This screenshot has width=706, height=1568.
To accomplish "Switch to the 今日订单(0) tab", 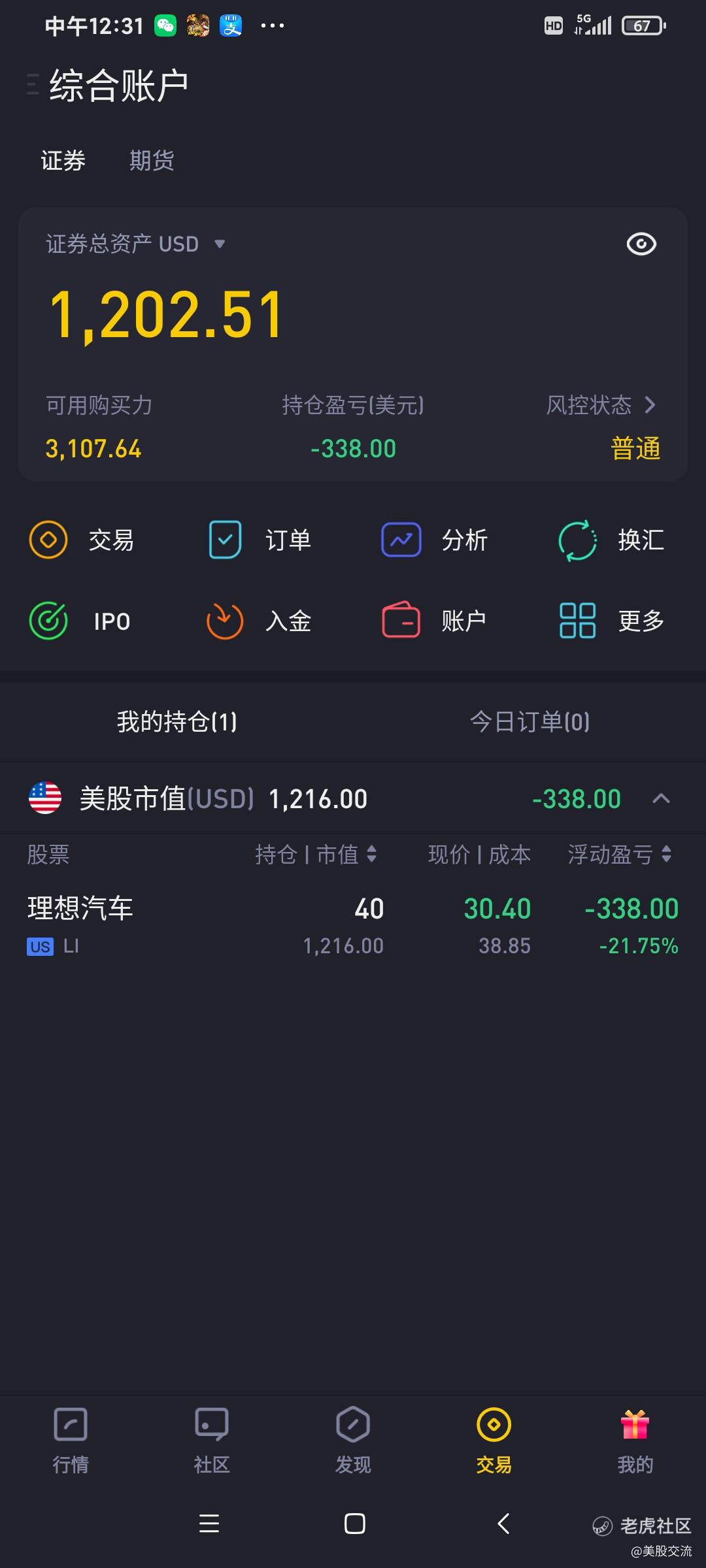I will (x=529, y=722).
